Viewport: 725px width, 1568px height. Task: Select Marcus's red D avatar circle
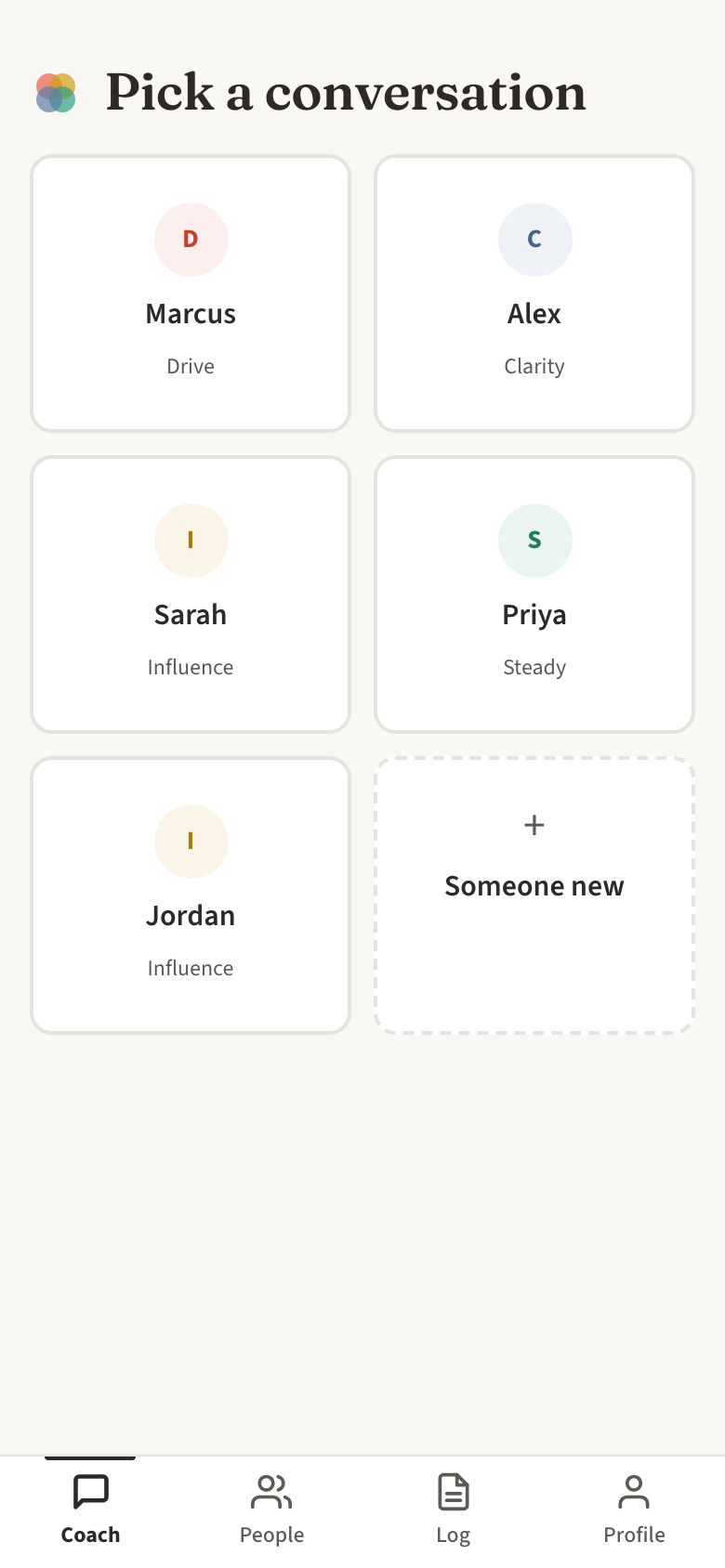(191, 240)
